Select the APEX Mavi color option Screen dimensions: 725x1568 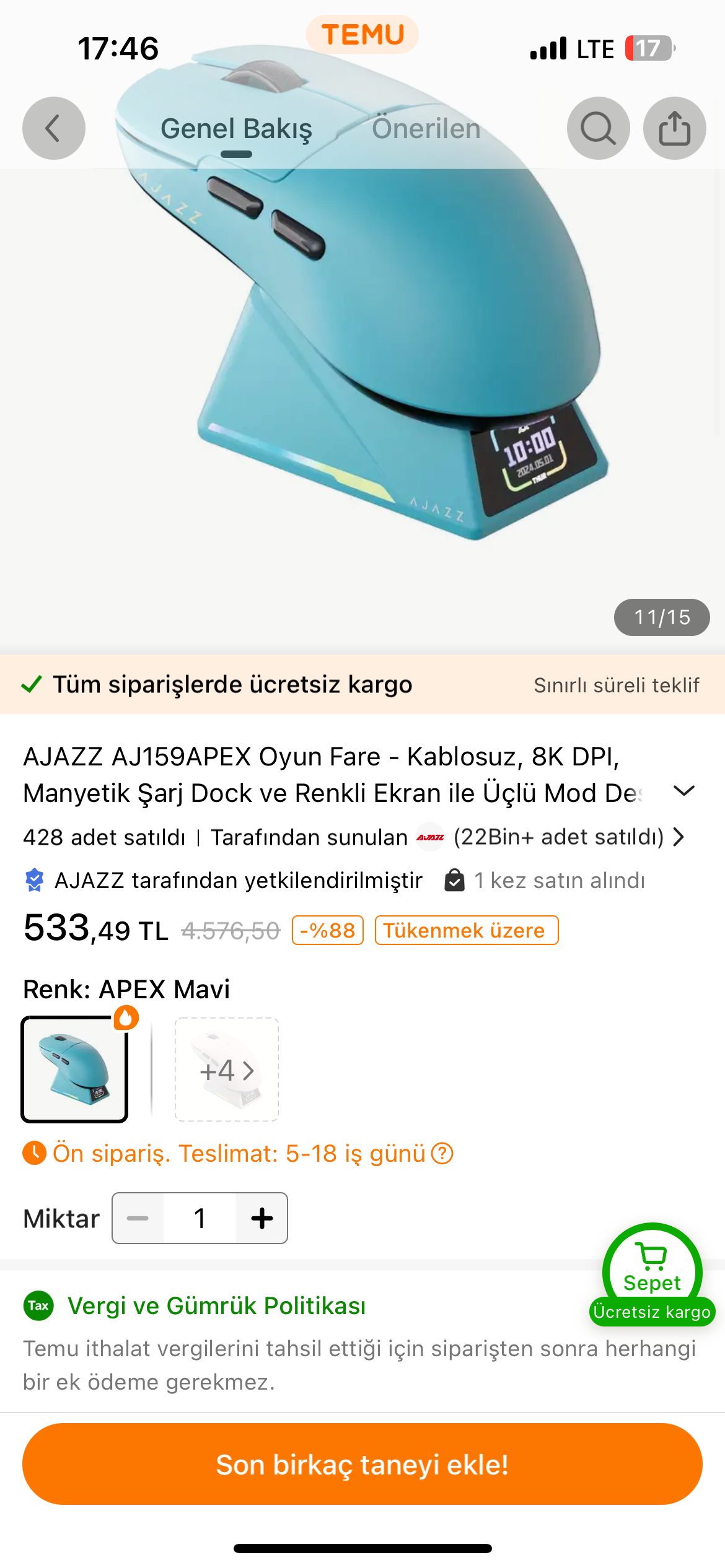(74, 1069)
